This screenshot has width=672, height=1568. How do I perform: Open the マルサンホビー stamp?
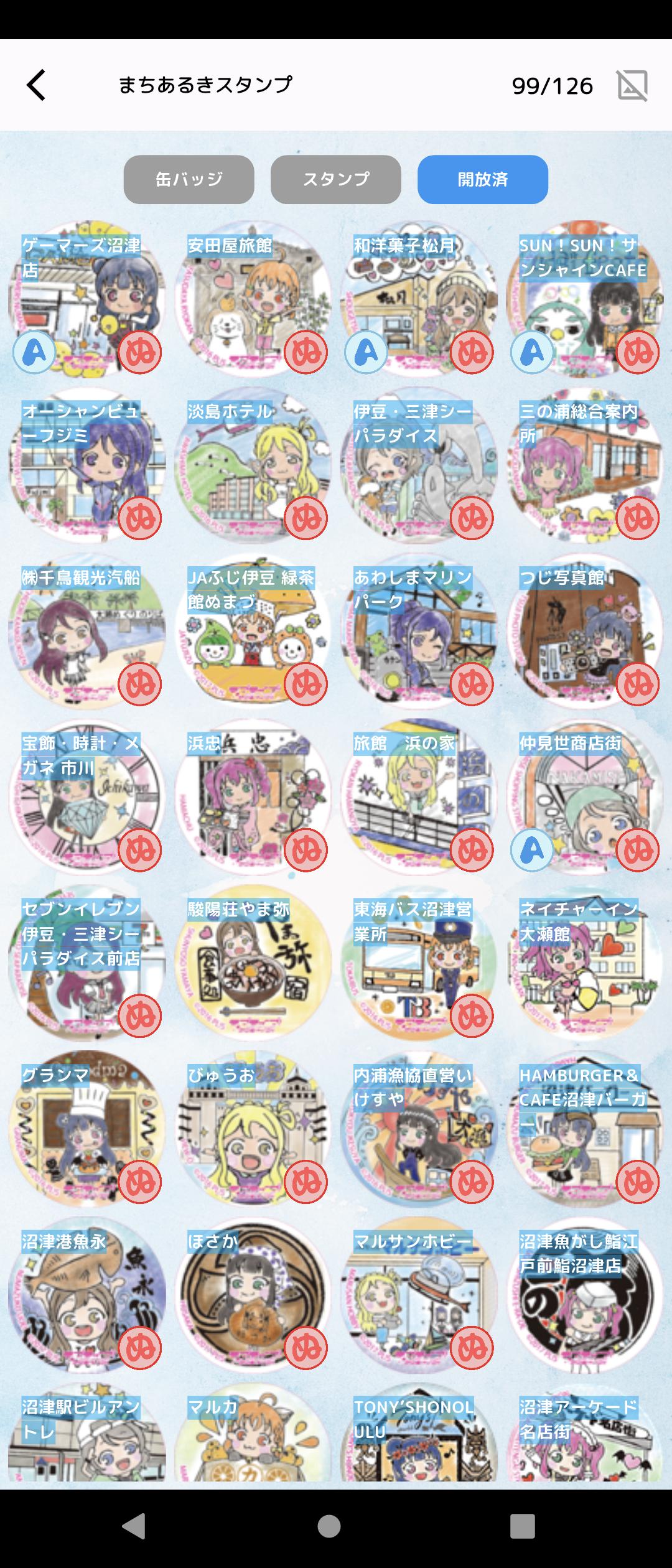(x=419, y=1295)
